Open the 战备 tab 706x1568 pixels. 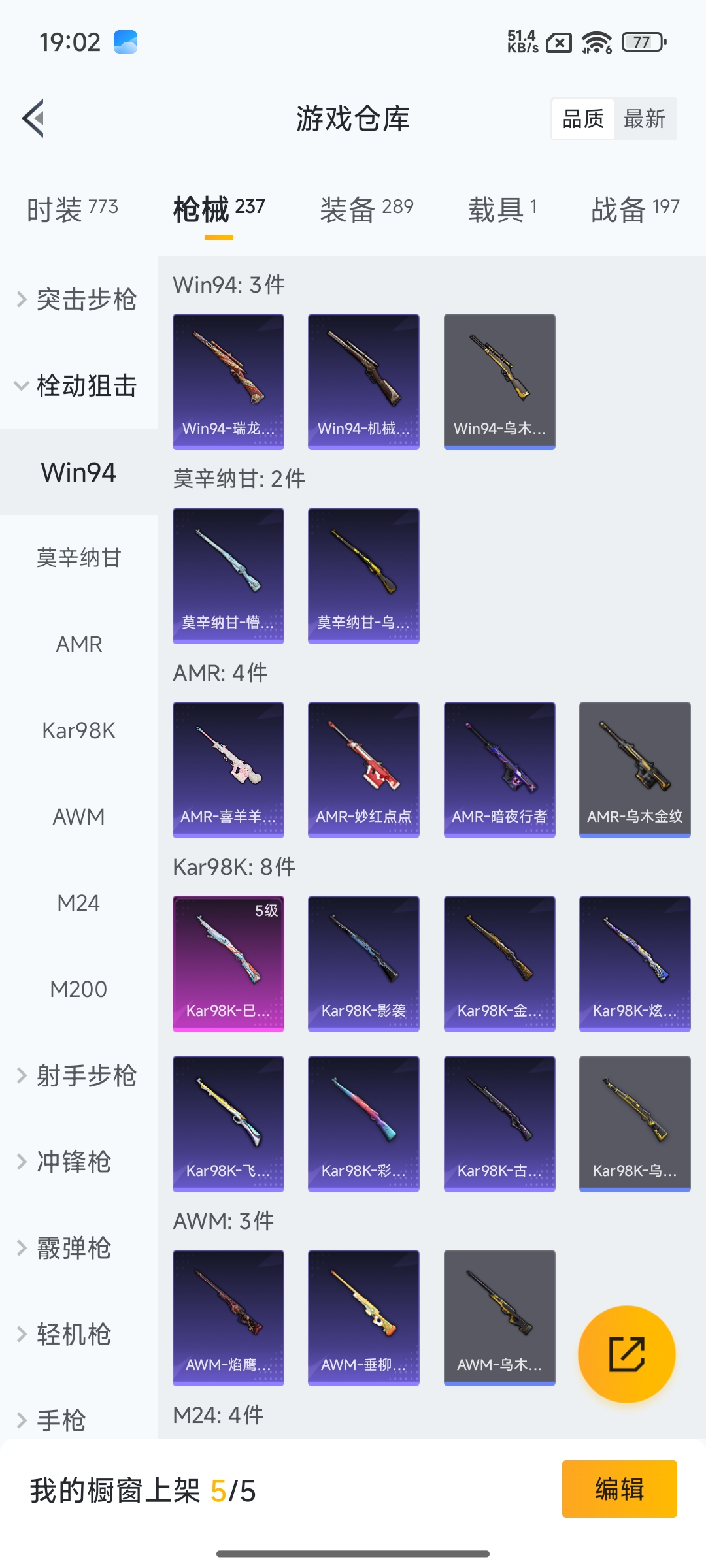pyautogui.click(x=634, y=208)
